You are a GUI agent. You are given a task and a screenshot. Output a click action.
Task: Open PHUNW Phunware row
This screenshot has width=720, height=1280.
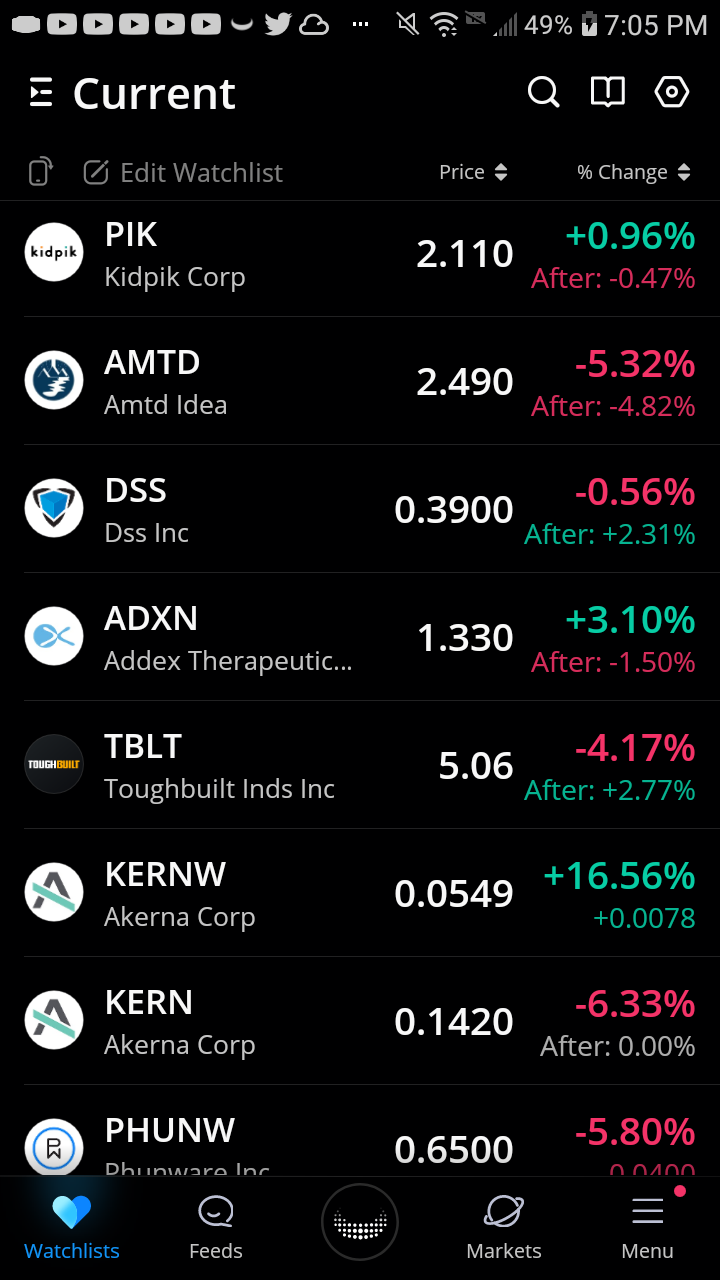click(x=360, y=1131)
